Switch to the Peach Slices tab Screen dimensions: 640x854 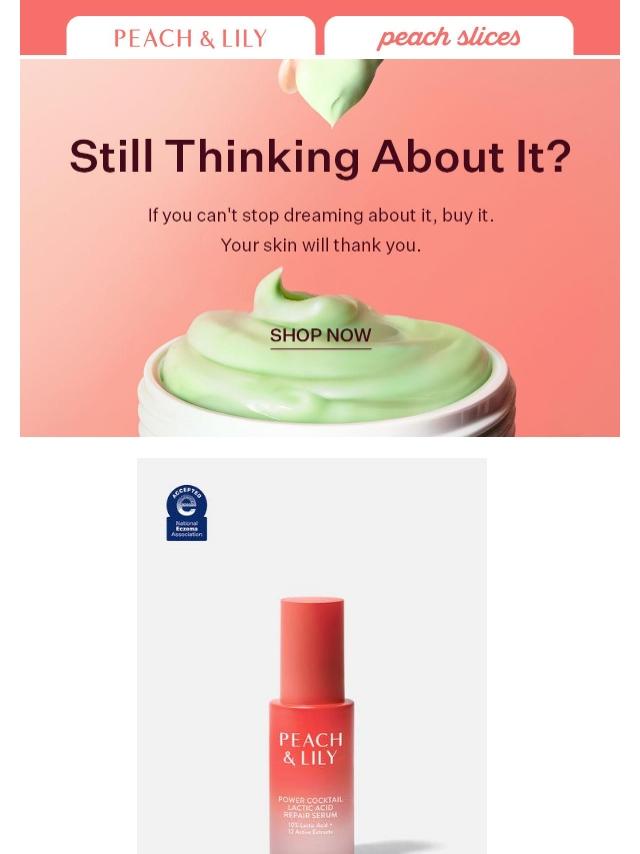(x=448, y=38)
